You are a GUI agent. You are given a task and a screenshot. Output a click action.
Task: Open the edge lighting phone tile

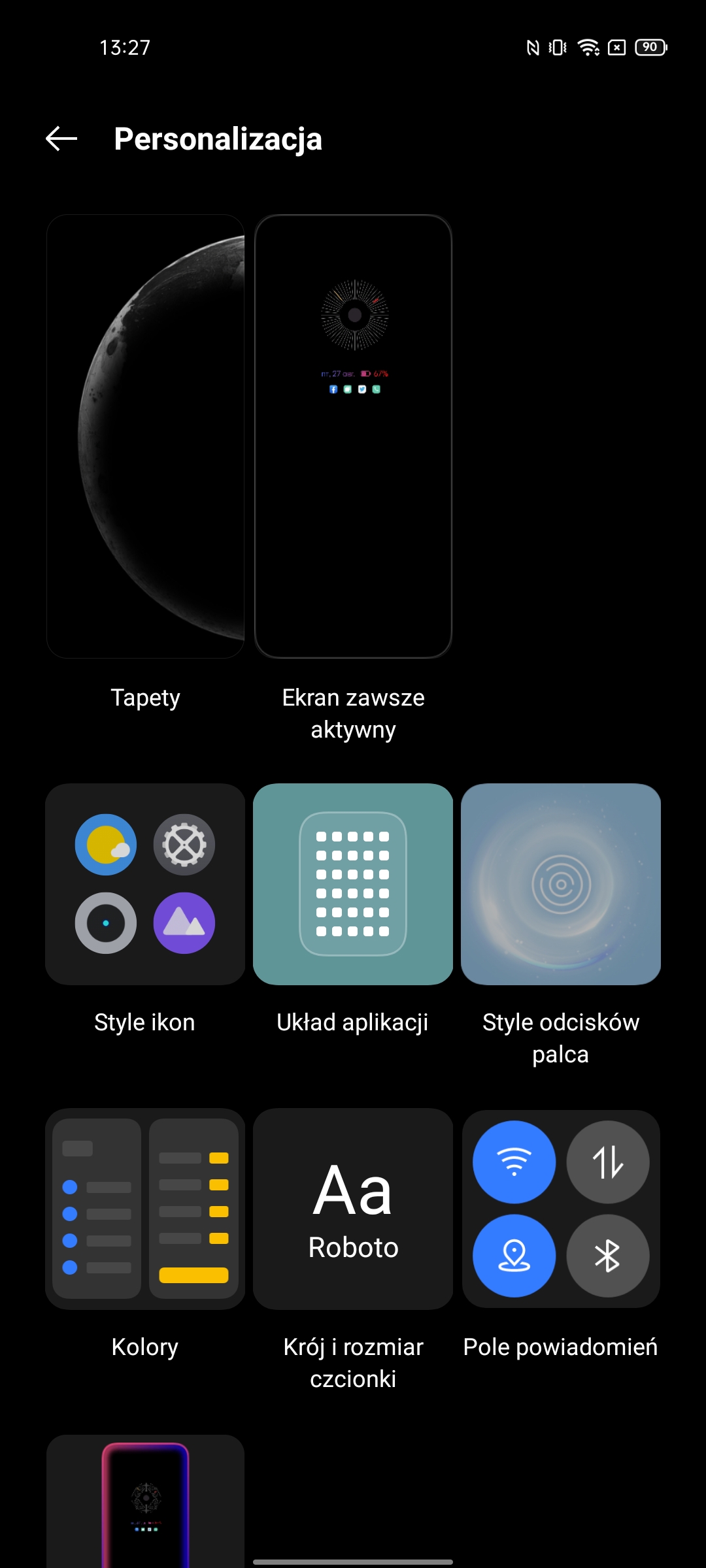(x=145, y=1501)
